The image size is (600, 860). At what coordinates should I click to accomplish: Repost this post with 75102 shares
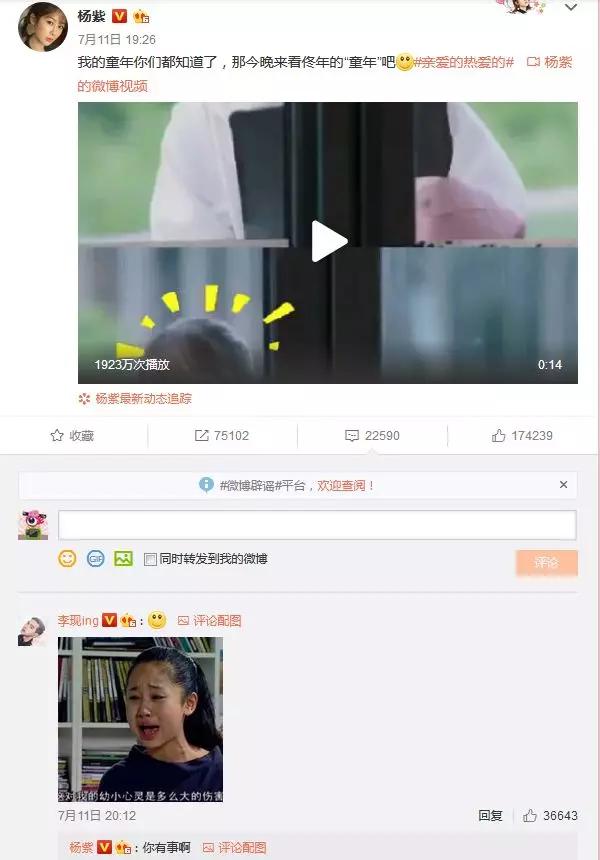(x=222, y=436)
